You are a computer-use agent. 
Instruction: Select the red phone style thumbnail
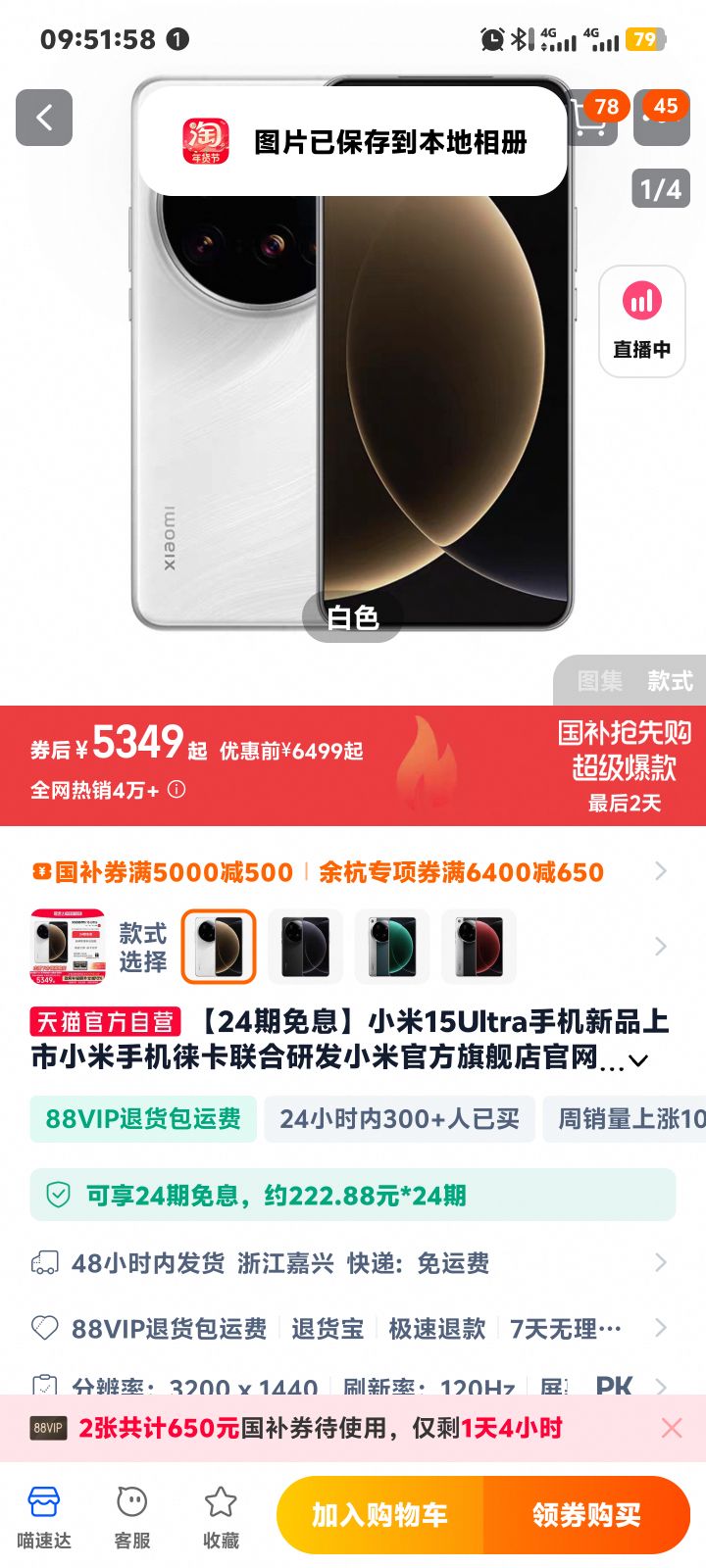(x=478, y=947)
